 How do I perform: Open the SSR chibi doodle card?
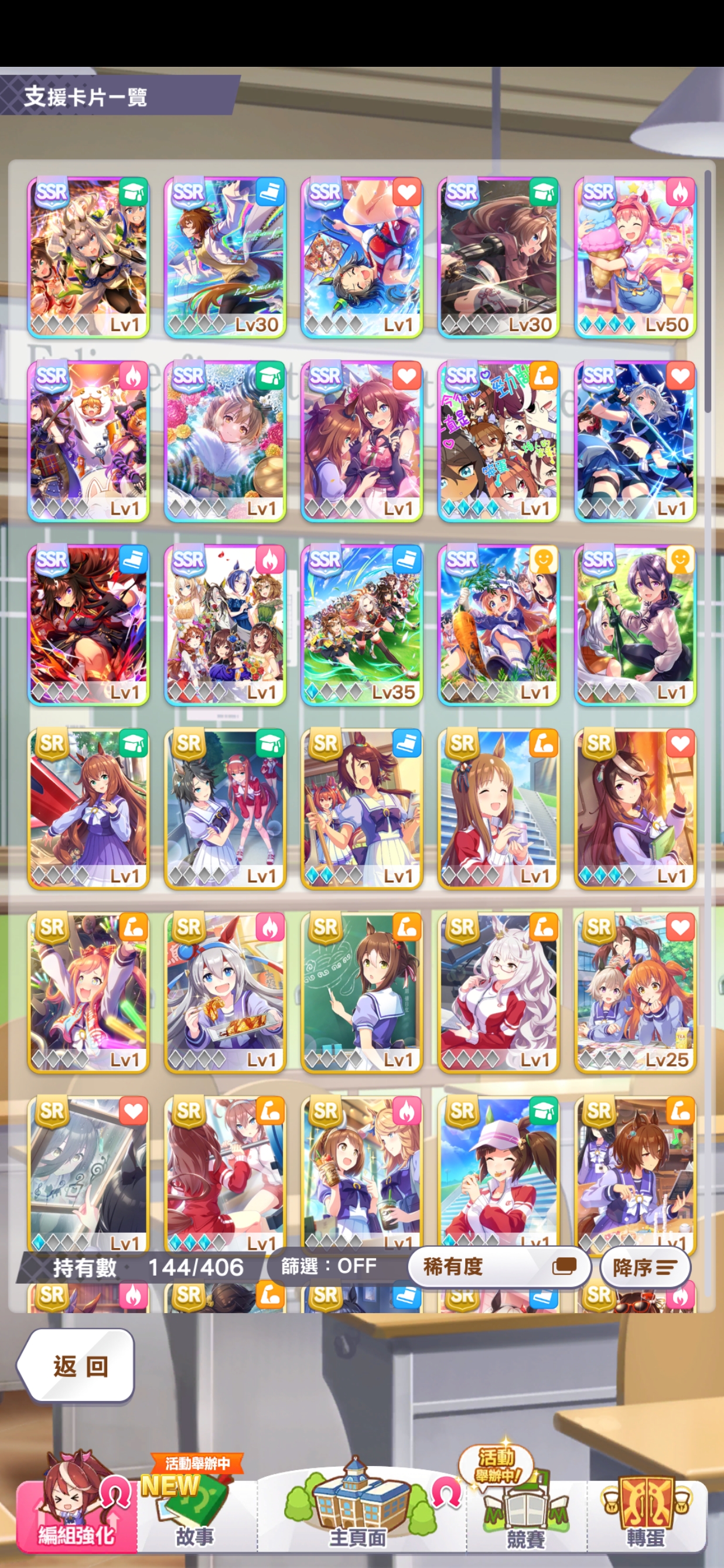pyautogui.click(x=498, y=441)
